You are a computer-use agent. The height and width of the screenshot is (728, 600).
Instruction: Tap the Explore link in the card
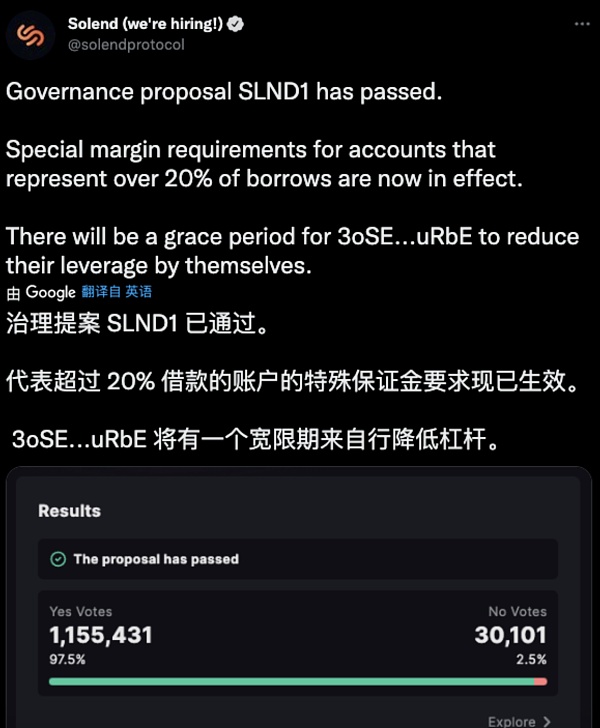[518, 720]
